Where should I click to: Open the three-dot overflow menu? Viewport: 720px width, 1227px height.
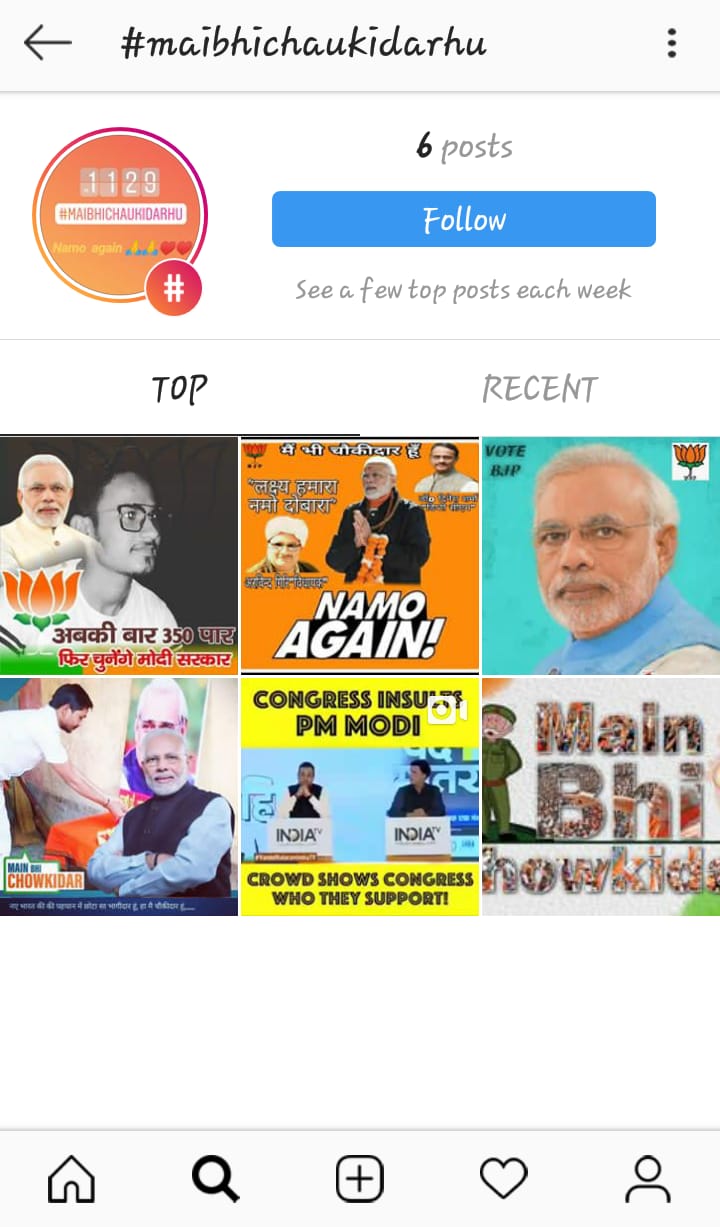click(672, 43)
